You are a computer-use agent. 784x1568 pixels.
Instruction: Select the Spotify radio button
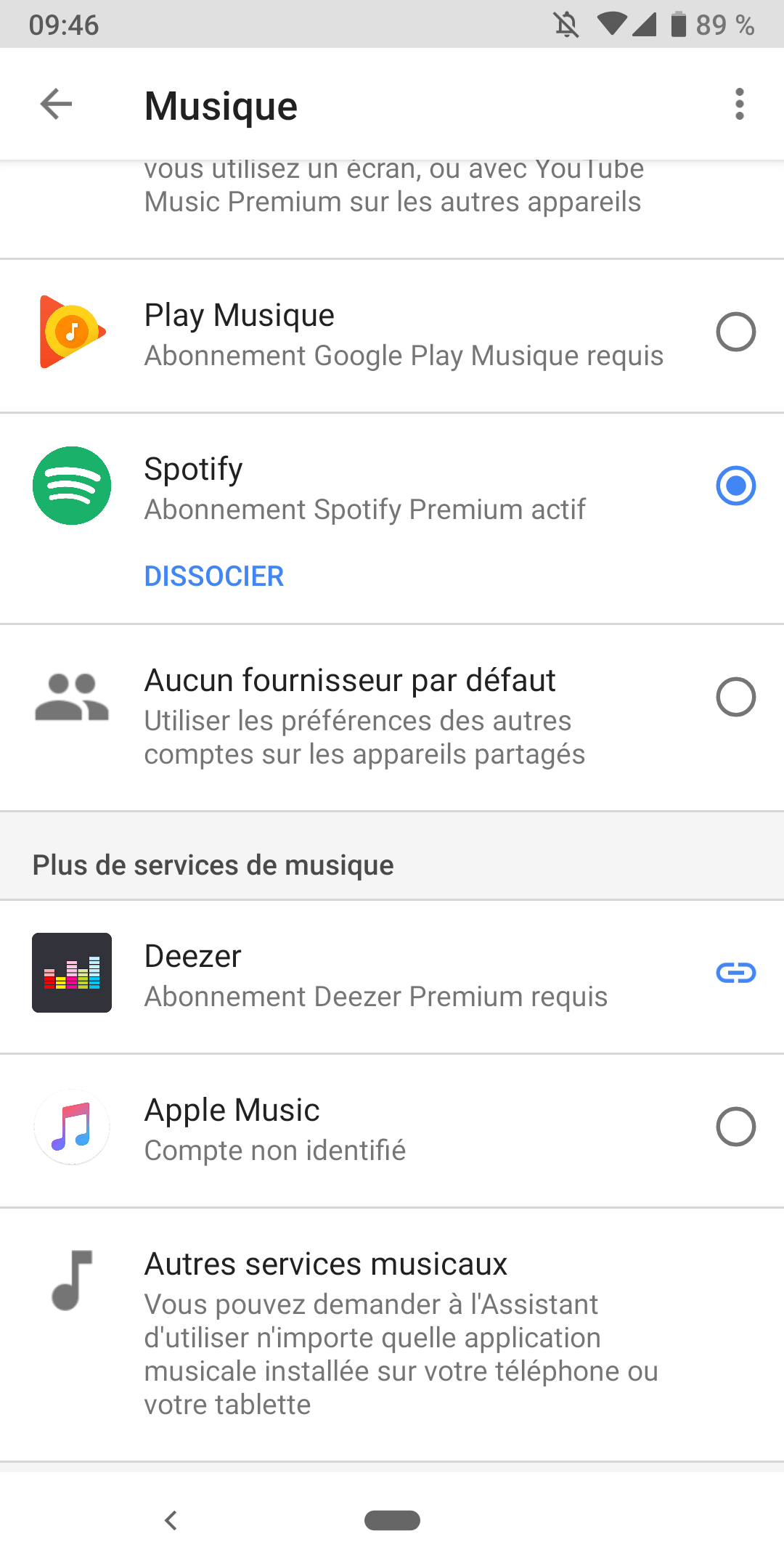coord(735,486)
